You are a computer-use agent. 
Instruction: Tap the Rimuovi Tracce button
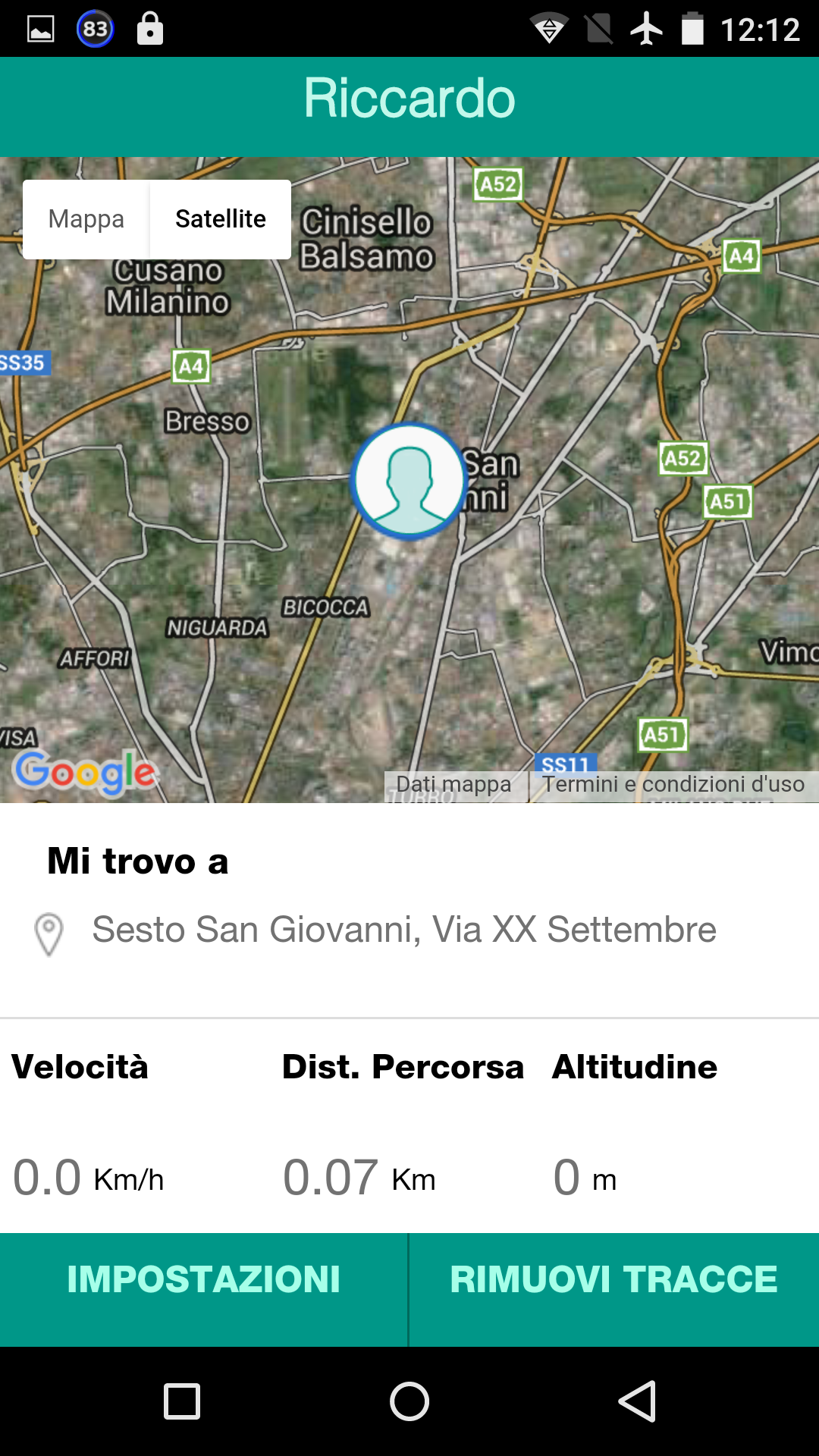pos(613,1280)
